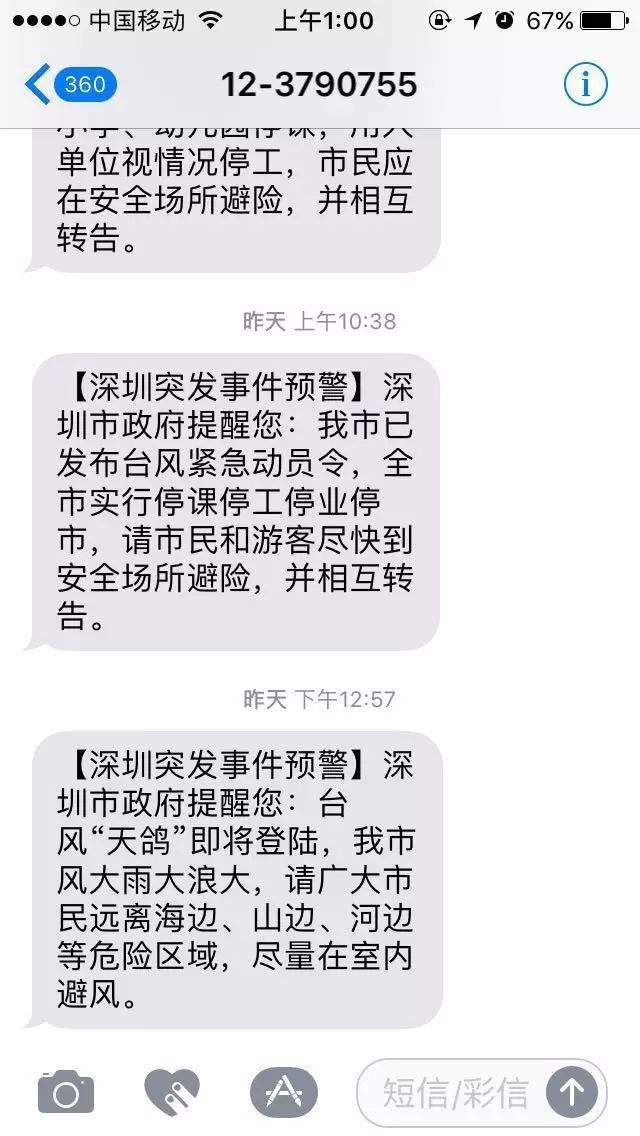Go back to the message list
The height and width of the screenshot is (1136, 640).
click(x=70, y=84)
